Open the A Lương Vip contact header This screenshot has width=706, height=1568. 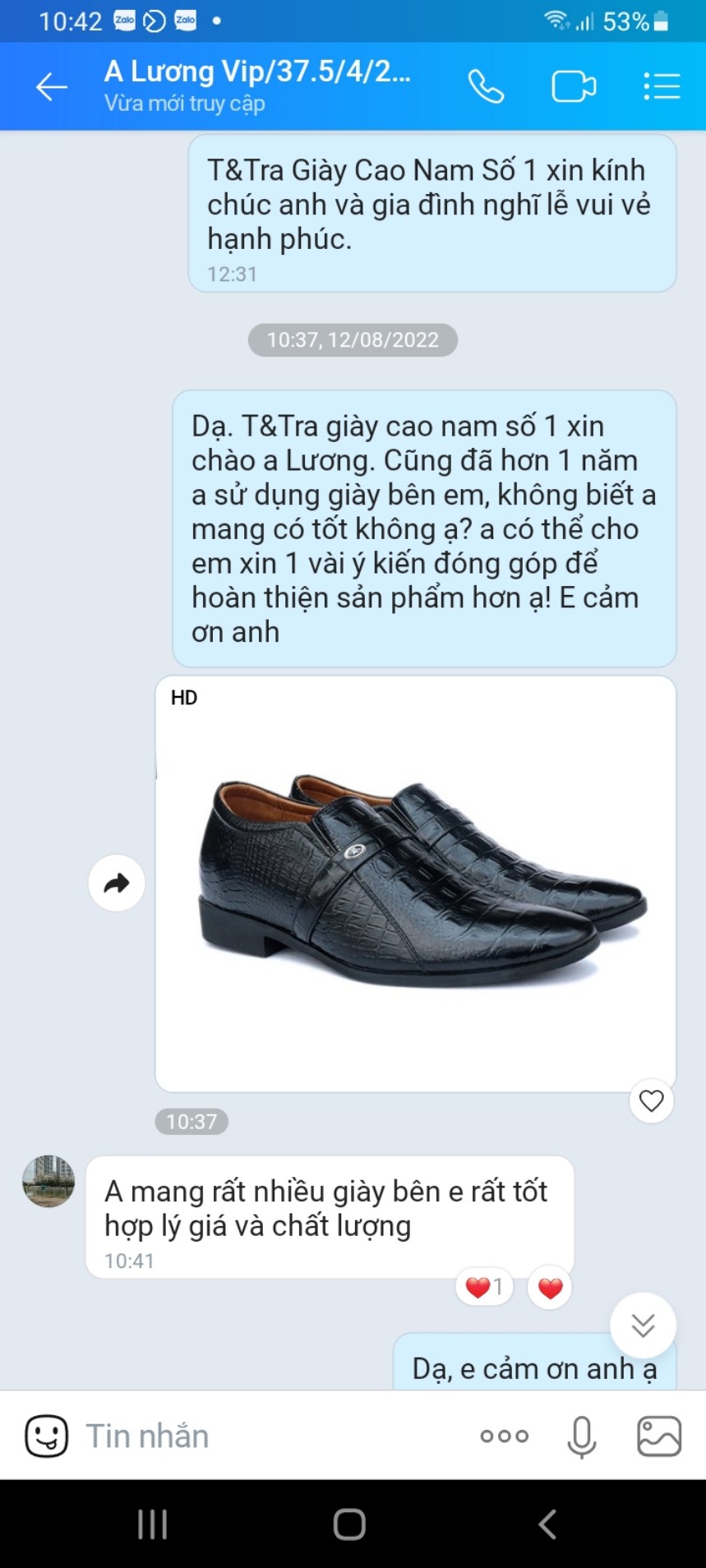point(257,85)
